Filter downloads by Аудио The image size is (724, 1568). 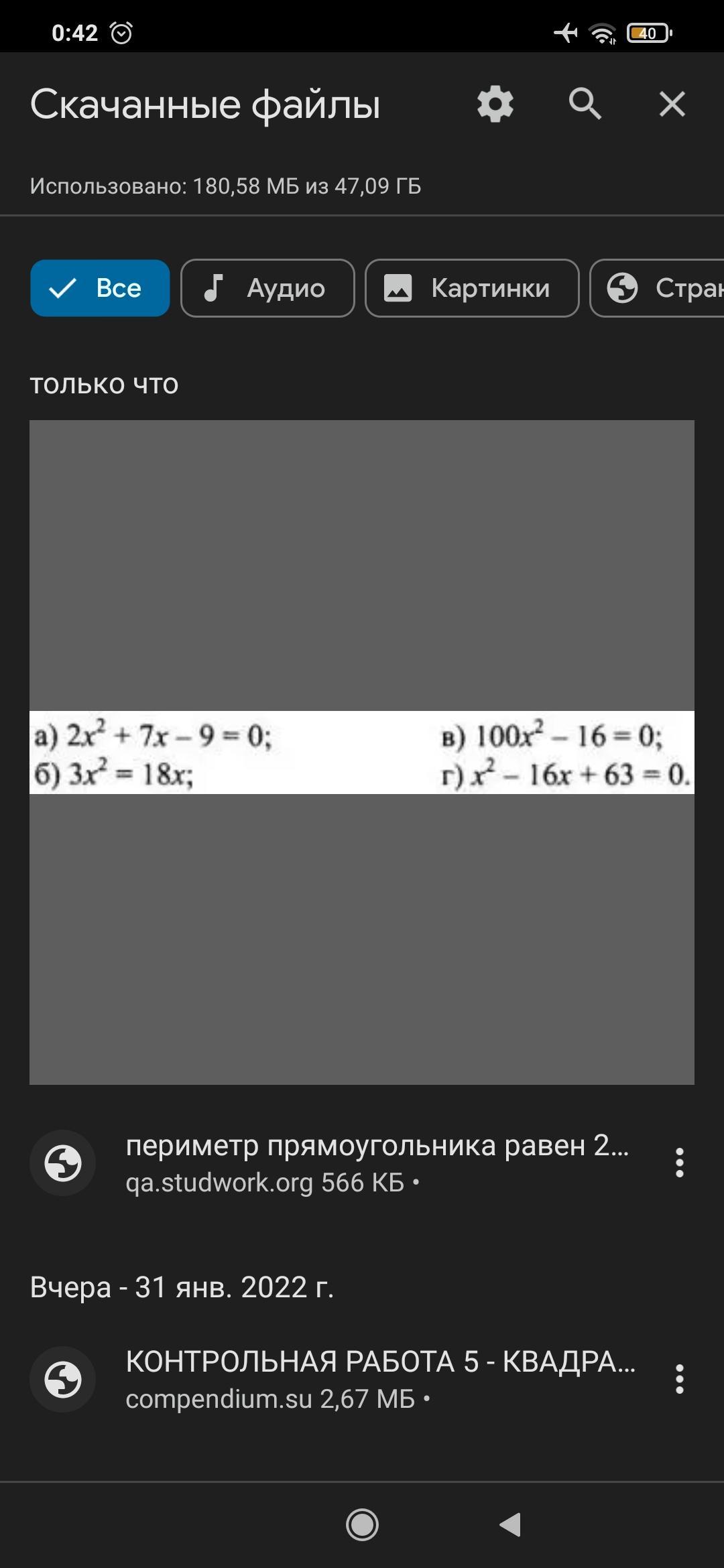(267, 288)
